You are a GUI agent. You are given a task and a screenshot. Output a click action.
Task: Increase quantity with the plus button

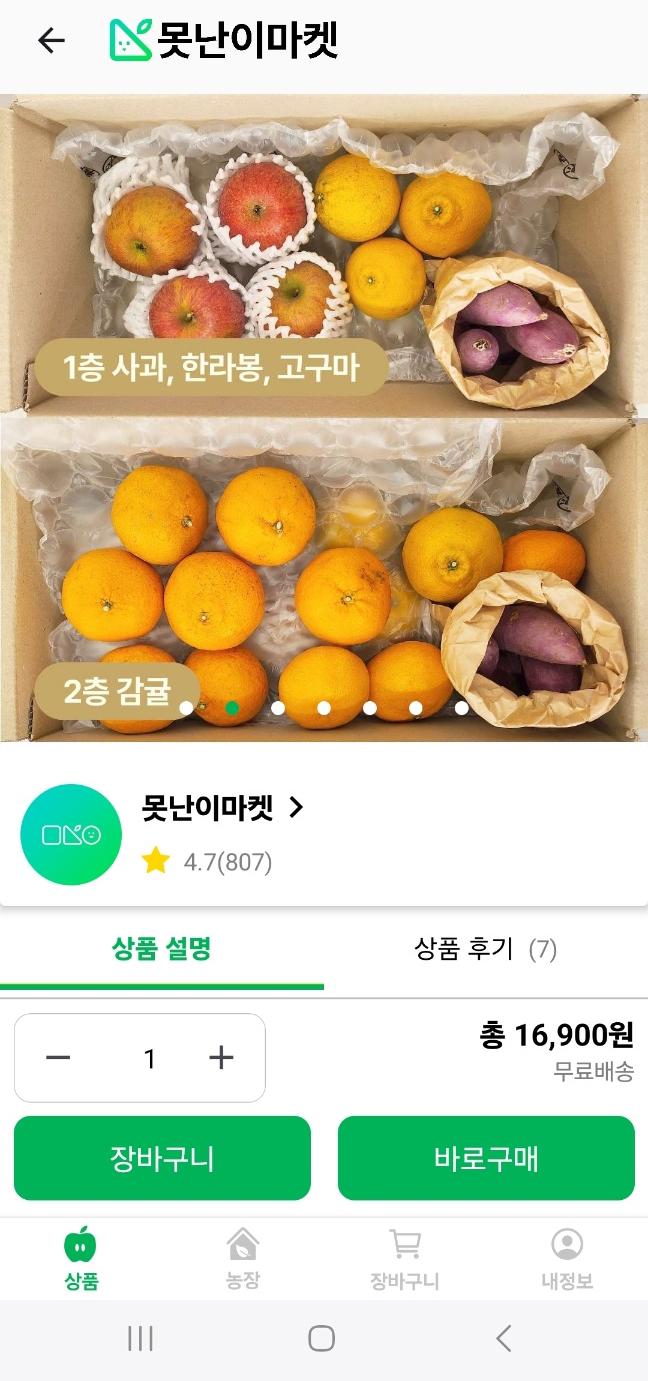coord(221,1058)
